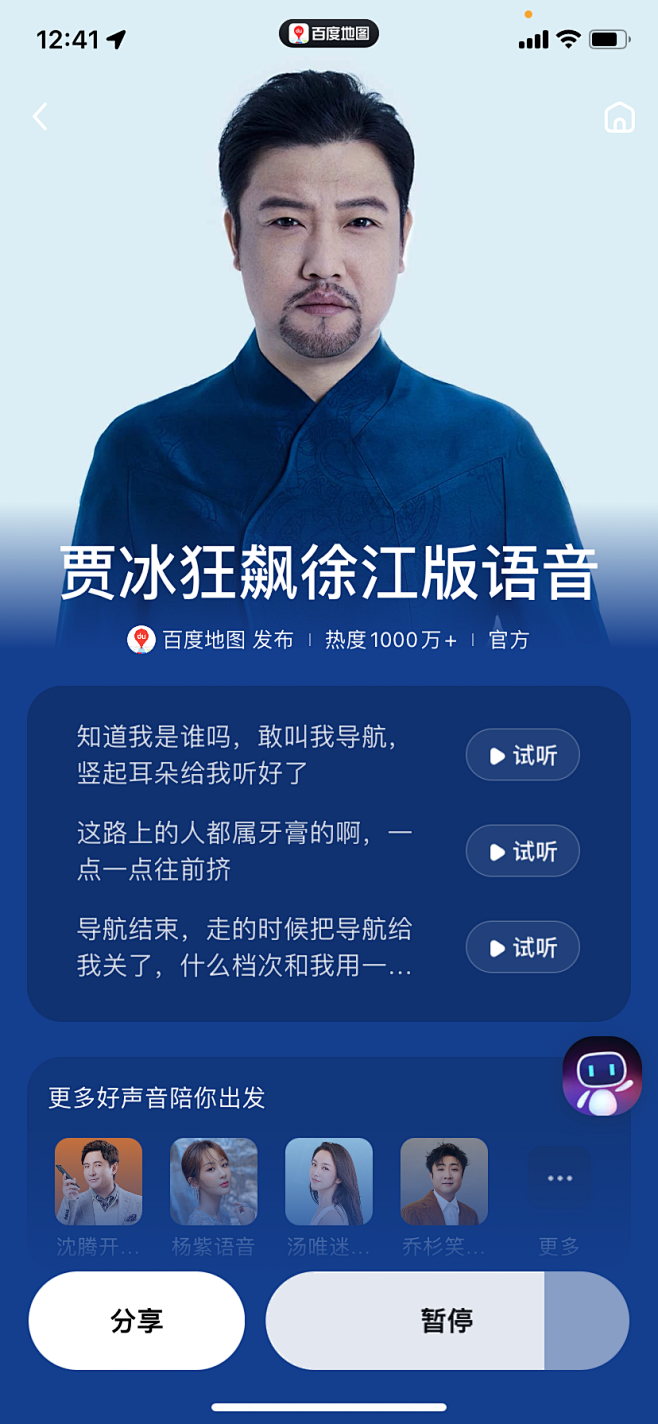Play sample for 这路上的人都属牙膏的啊 line
The height and width of the screenshot is (1424, 658).
point(522,851)
